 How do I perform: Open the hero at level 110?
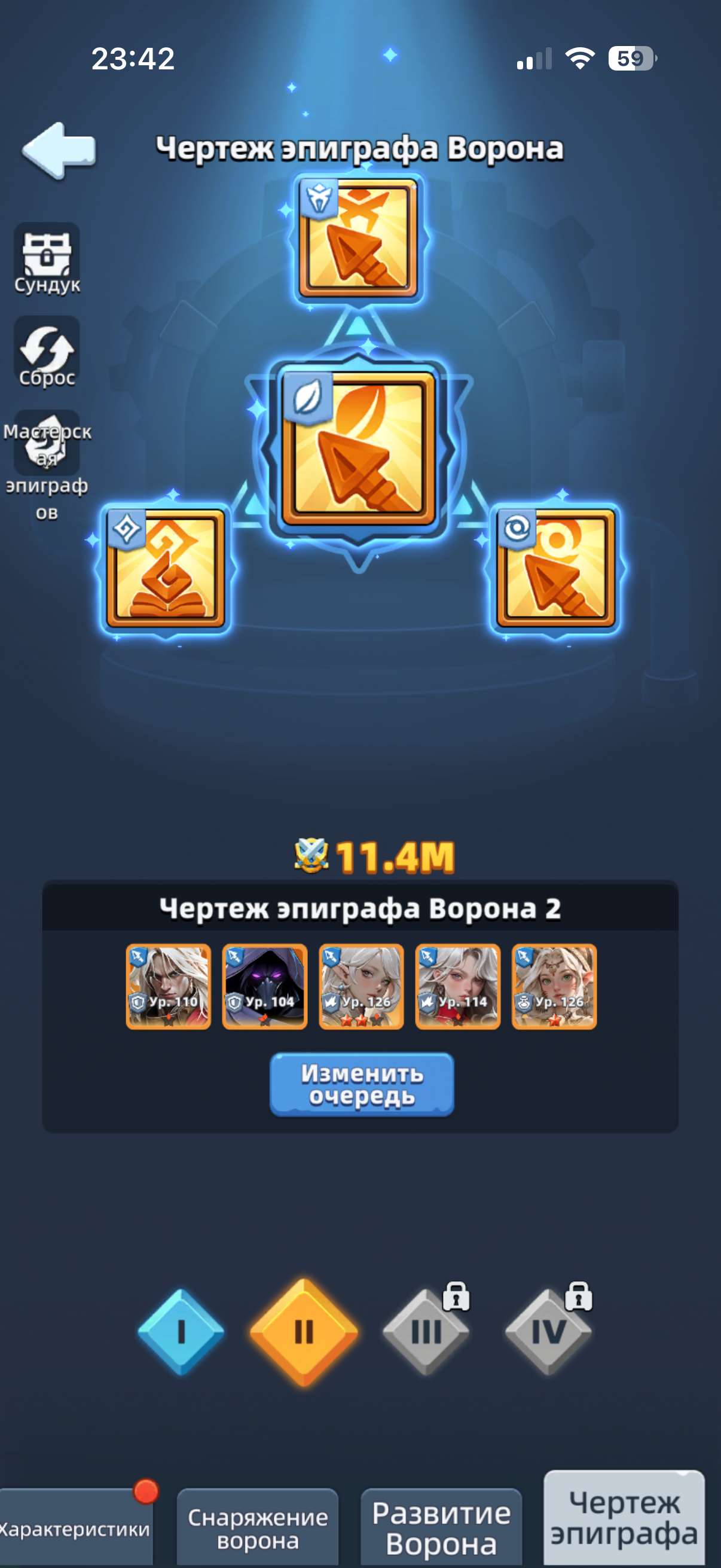[x=169, y=987]
